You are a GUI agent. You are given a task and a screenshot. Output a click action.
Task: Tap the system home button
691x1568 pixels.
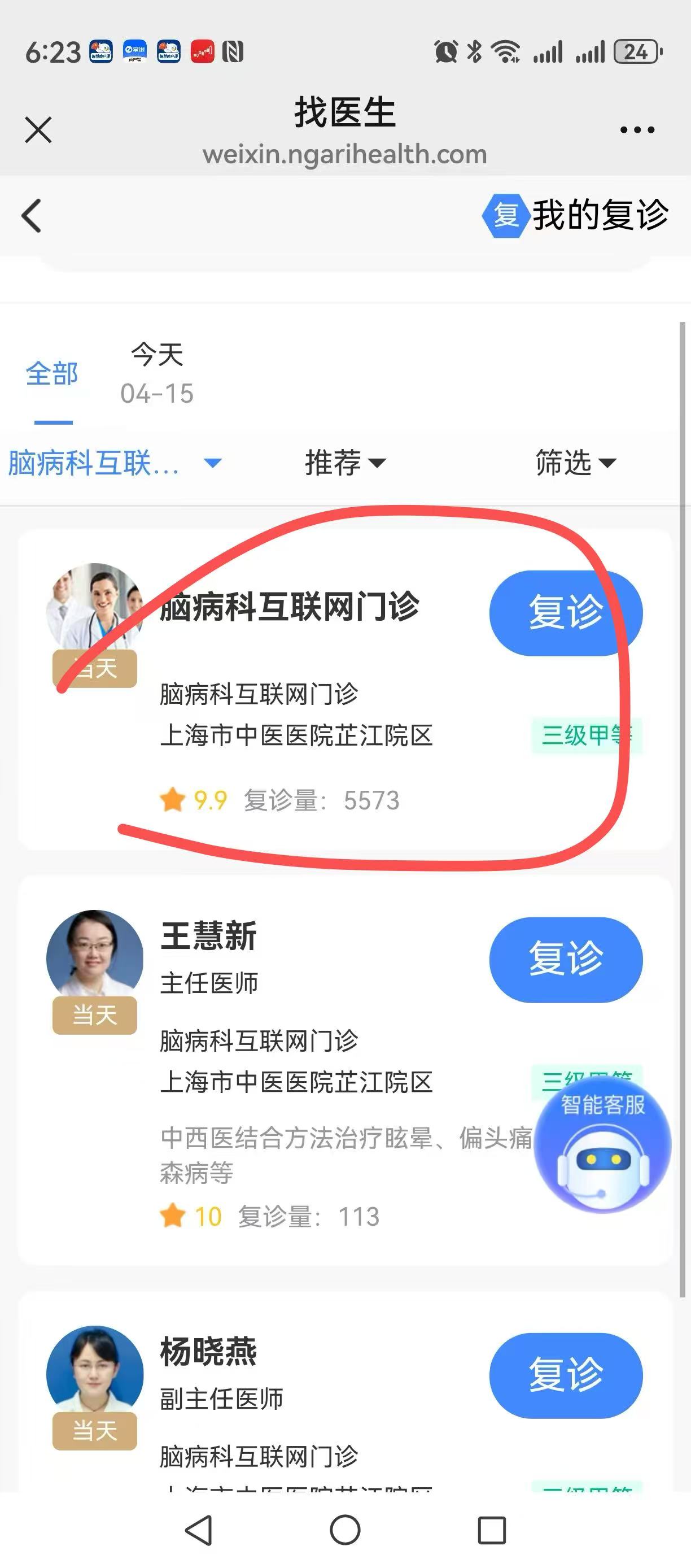pos(345,1530)
